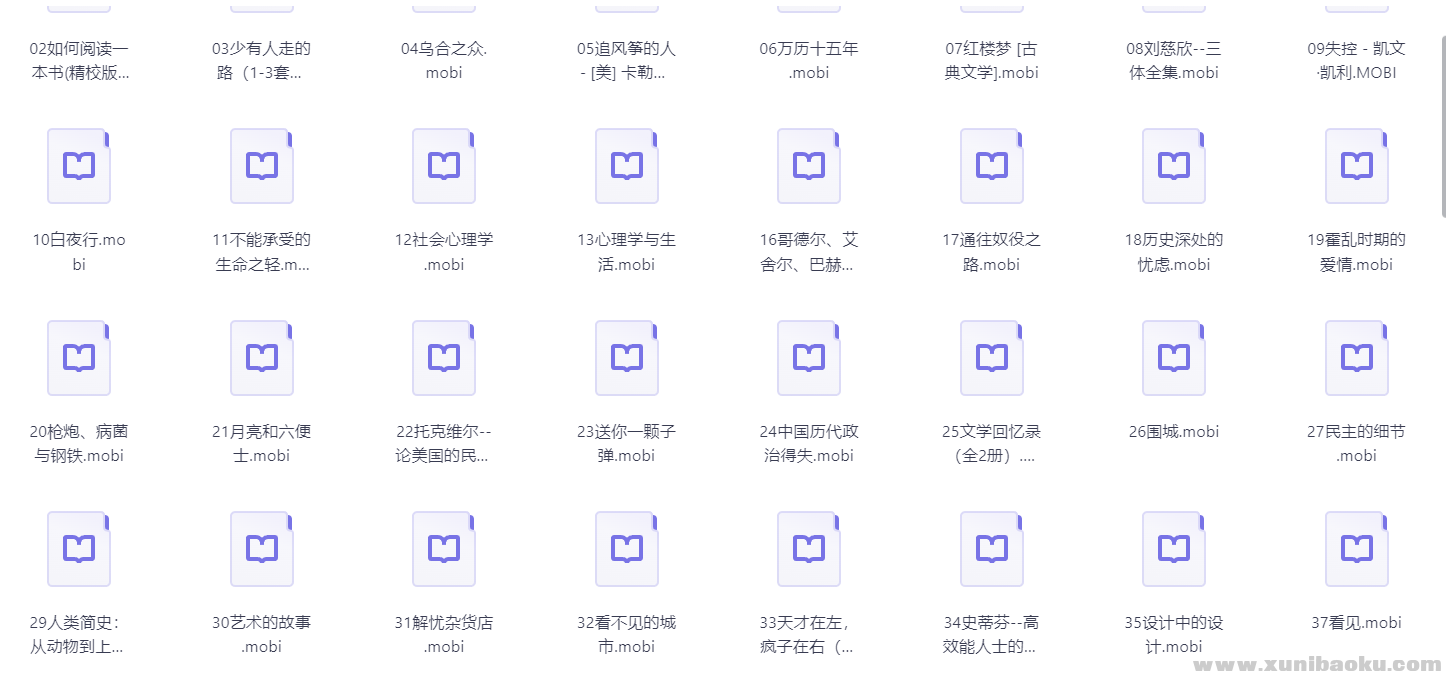Open 23送你一颗子弹.mobi
Viewport: 1446px width, 677px height.
coord(627,358)
